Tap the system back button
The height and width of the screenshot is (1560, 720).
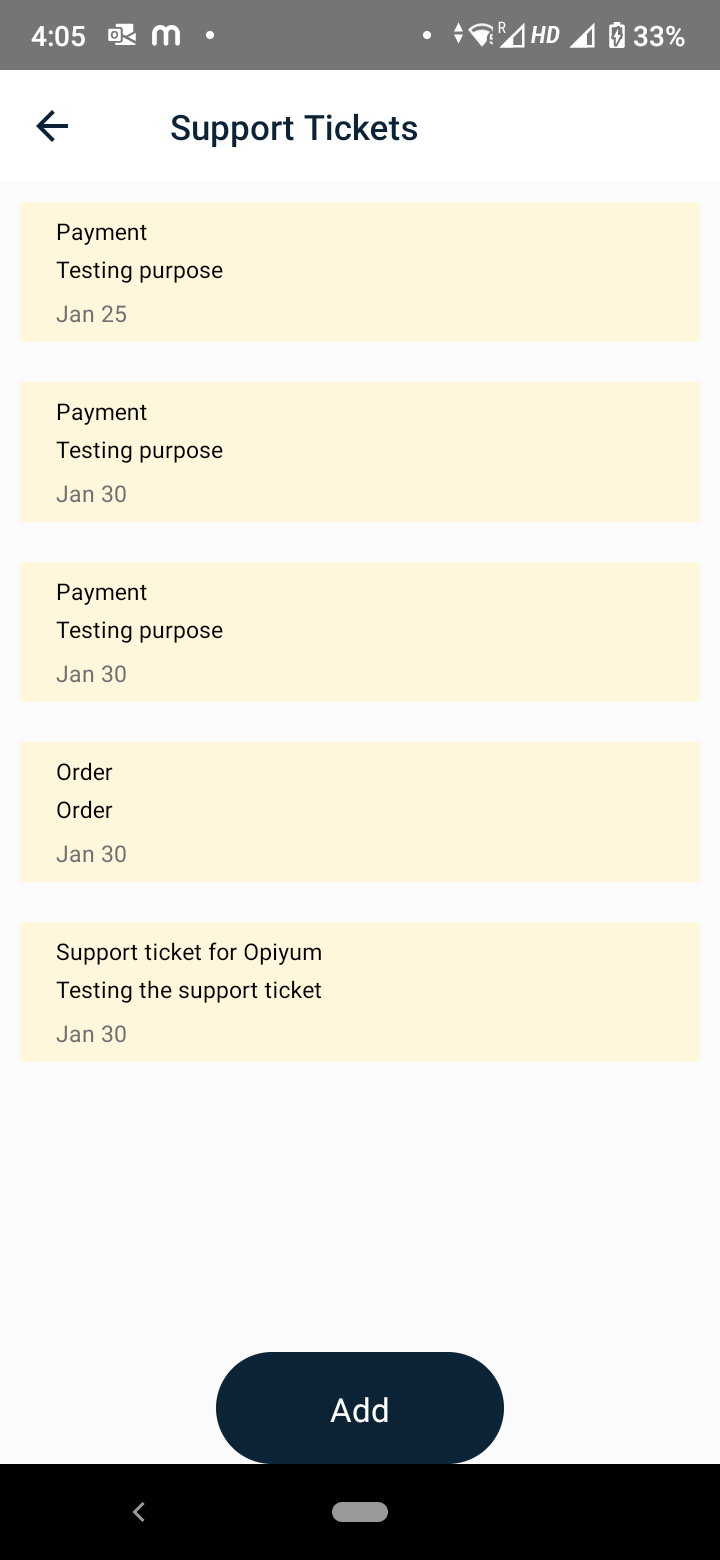point(139,1512)
